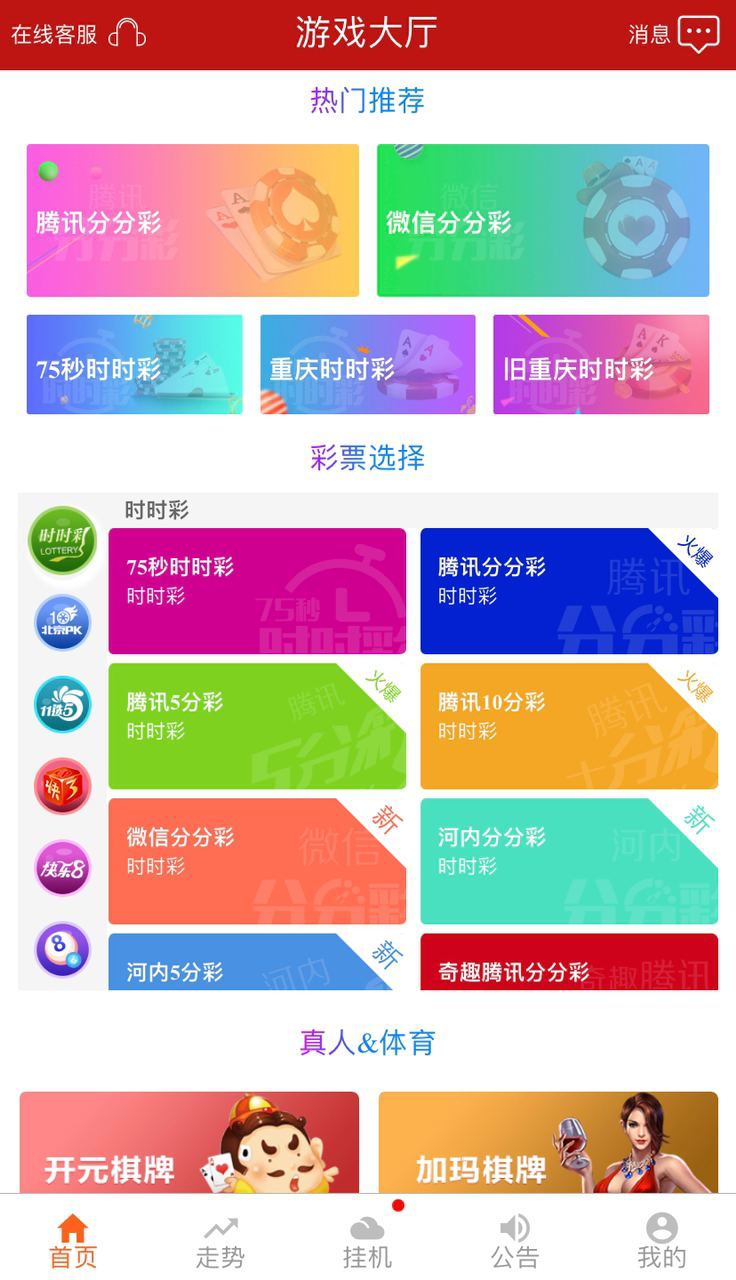Viewport: 736px width, 1280px height.
Task: Open the 河内分分彩 lottery card
Action: pyautogui.click(x=568, y=860)
